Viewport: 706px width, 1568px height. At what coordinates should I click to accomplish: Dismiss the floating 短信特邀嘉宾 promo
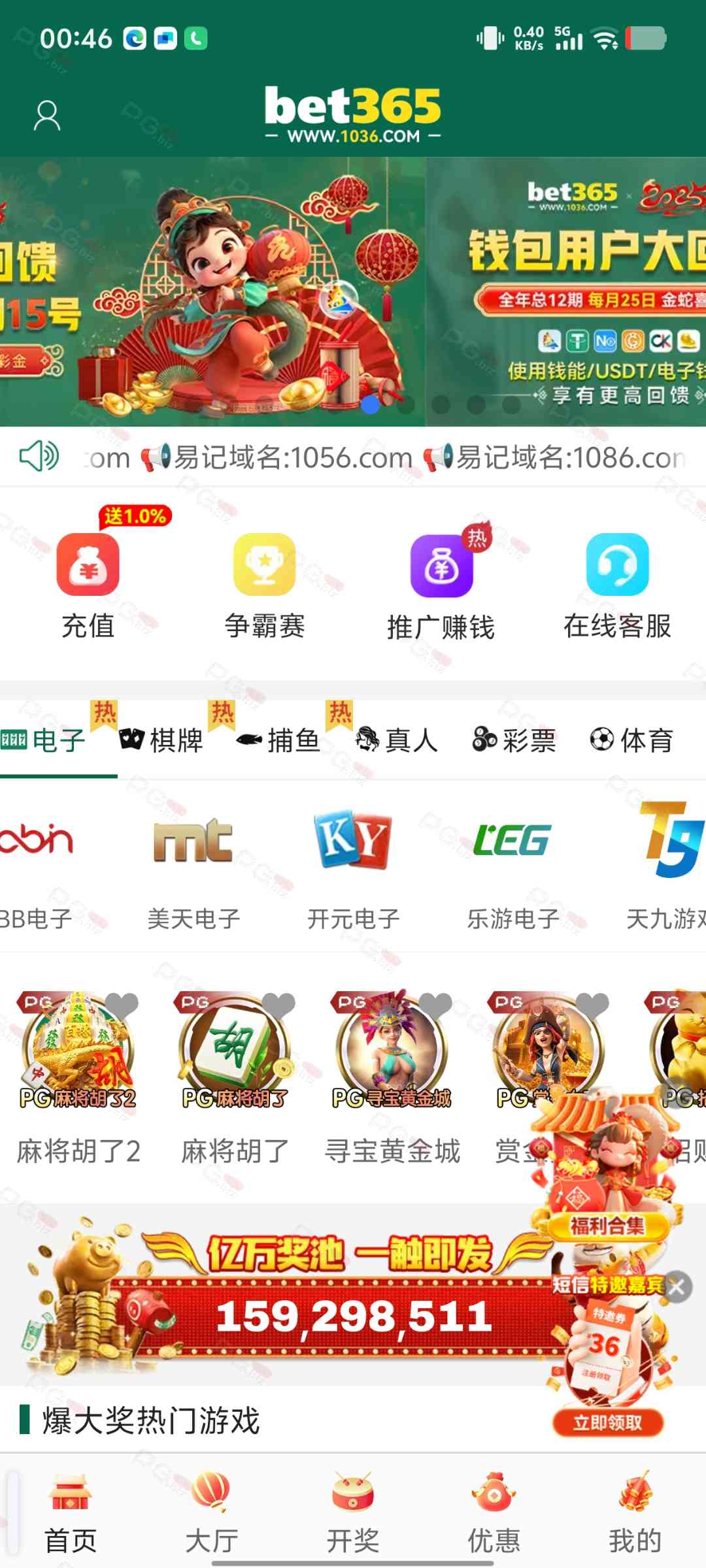pos(678,1287)
